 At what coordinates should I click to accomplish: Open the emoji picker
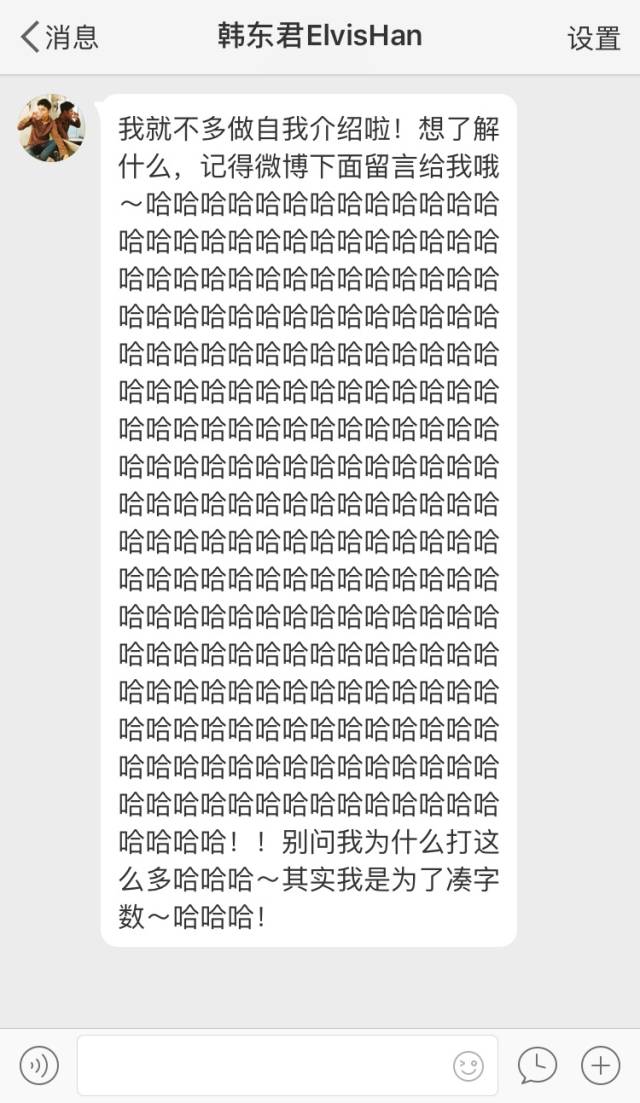coord(468,1066)
